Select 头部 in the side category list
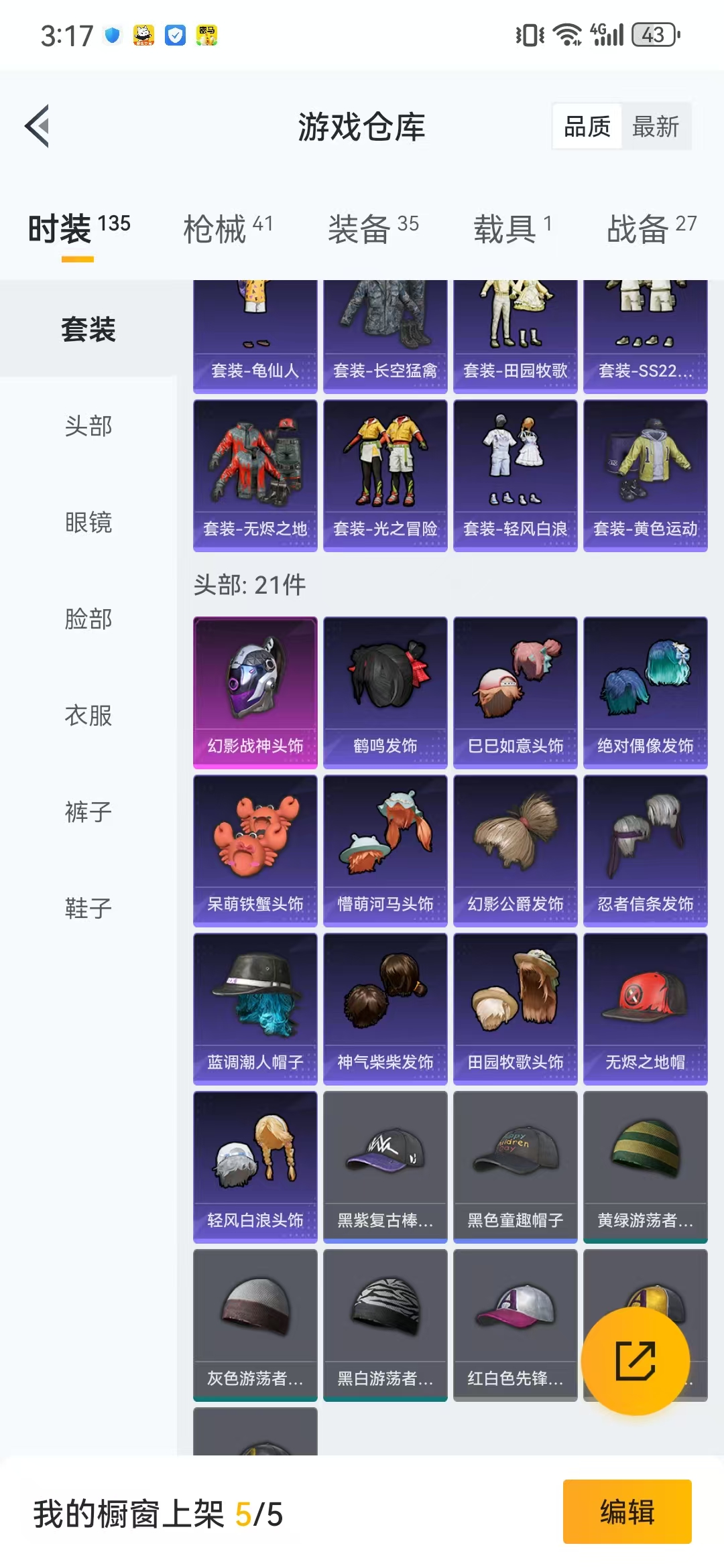Viewport: 724px width, 1568px height. click(x=88, y=426)
